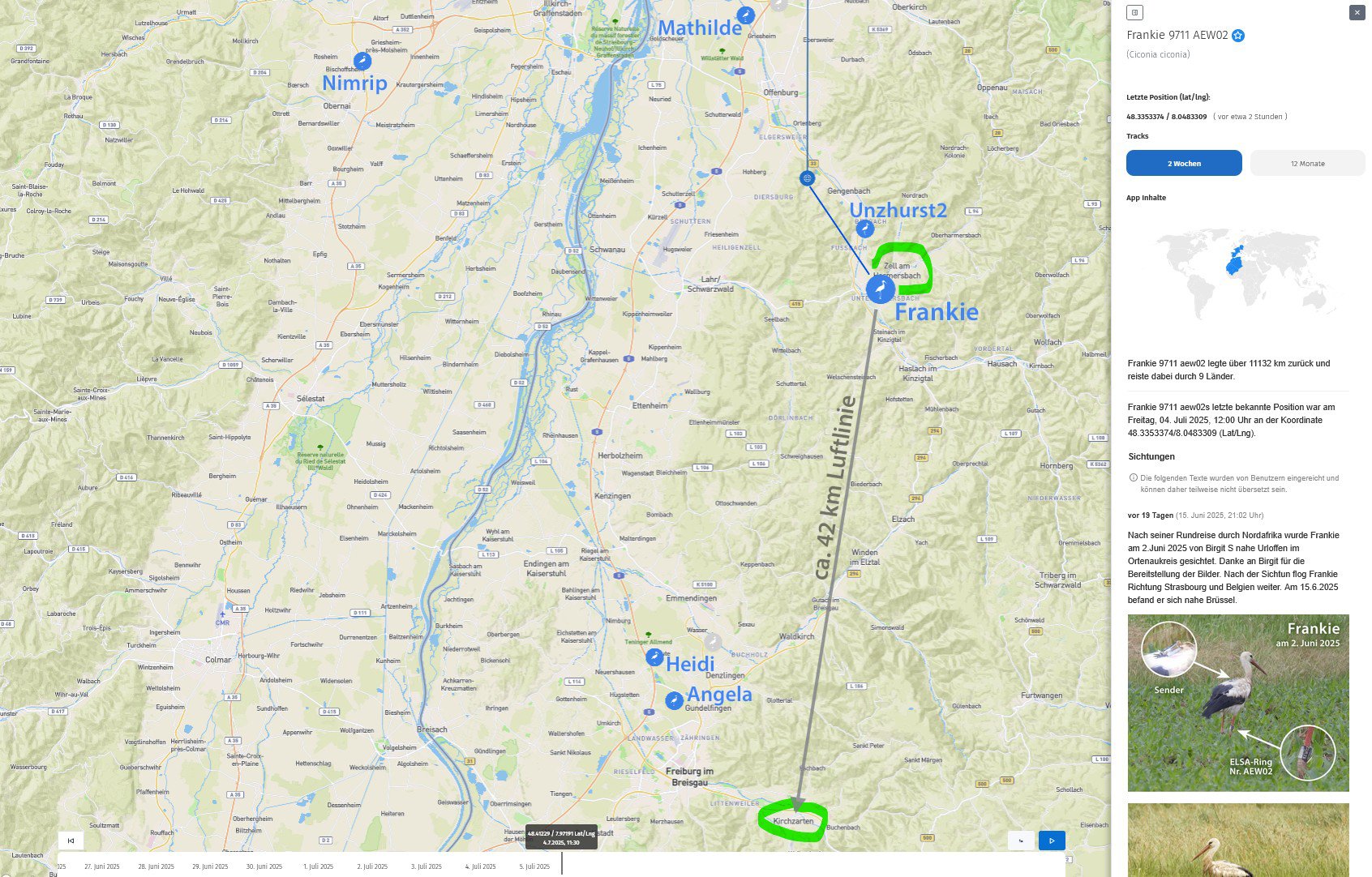Close the Frankie details panel
The height and width of the screenshot is (877, 1372).
pyautogui.click(x=1357, y=12)
